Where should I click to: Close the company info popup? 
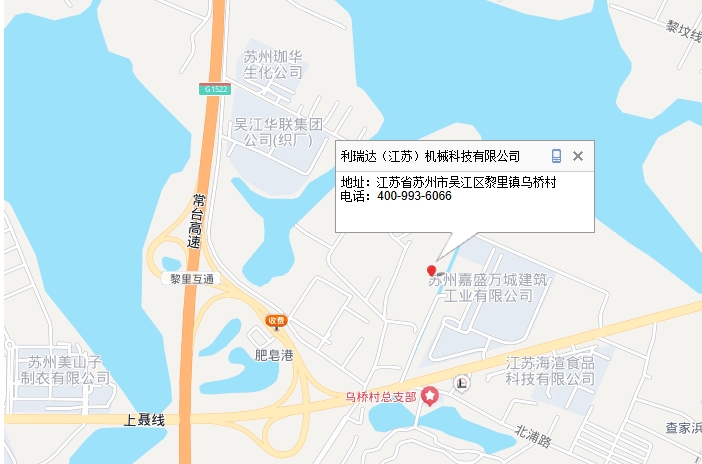pyautogui.click(x=577, y=156)
